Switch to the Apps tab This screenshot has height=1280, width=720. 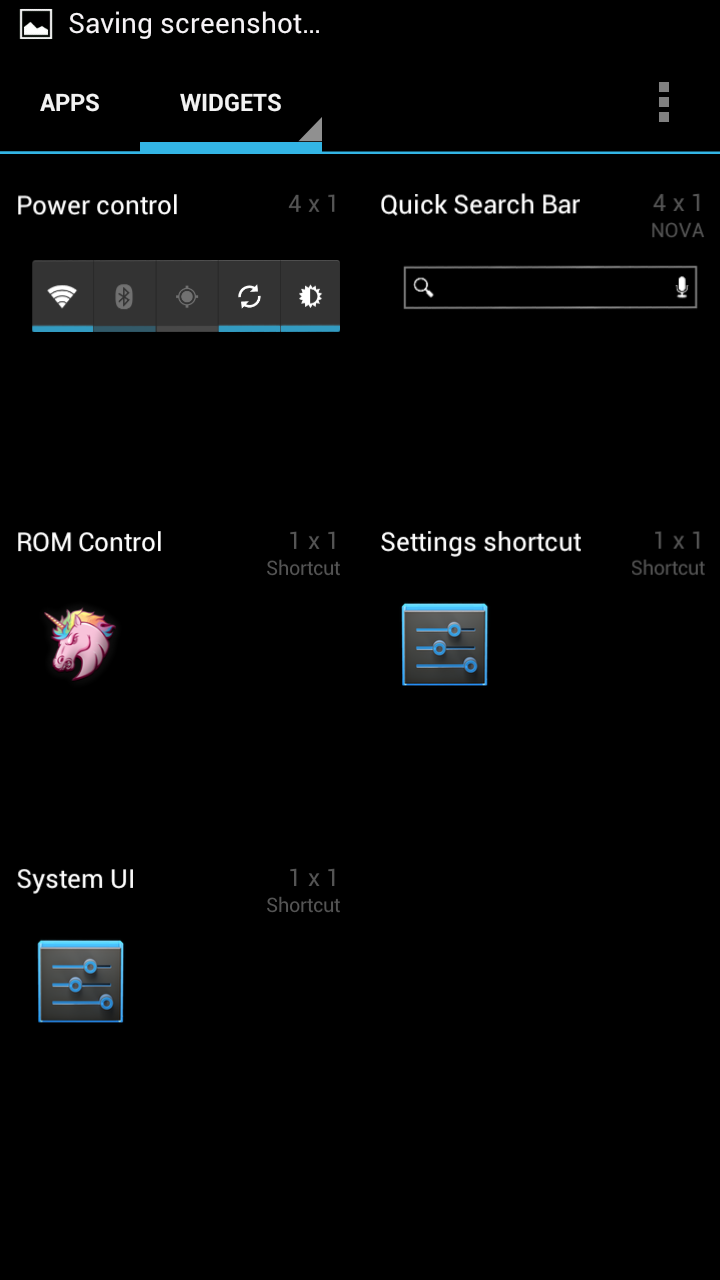[70, 104]
